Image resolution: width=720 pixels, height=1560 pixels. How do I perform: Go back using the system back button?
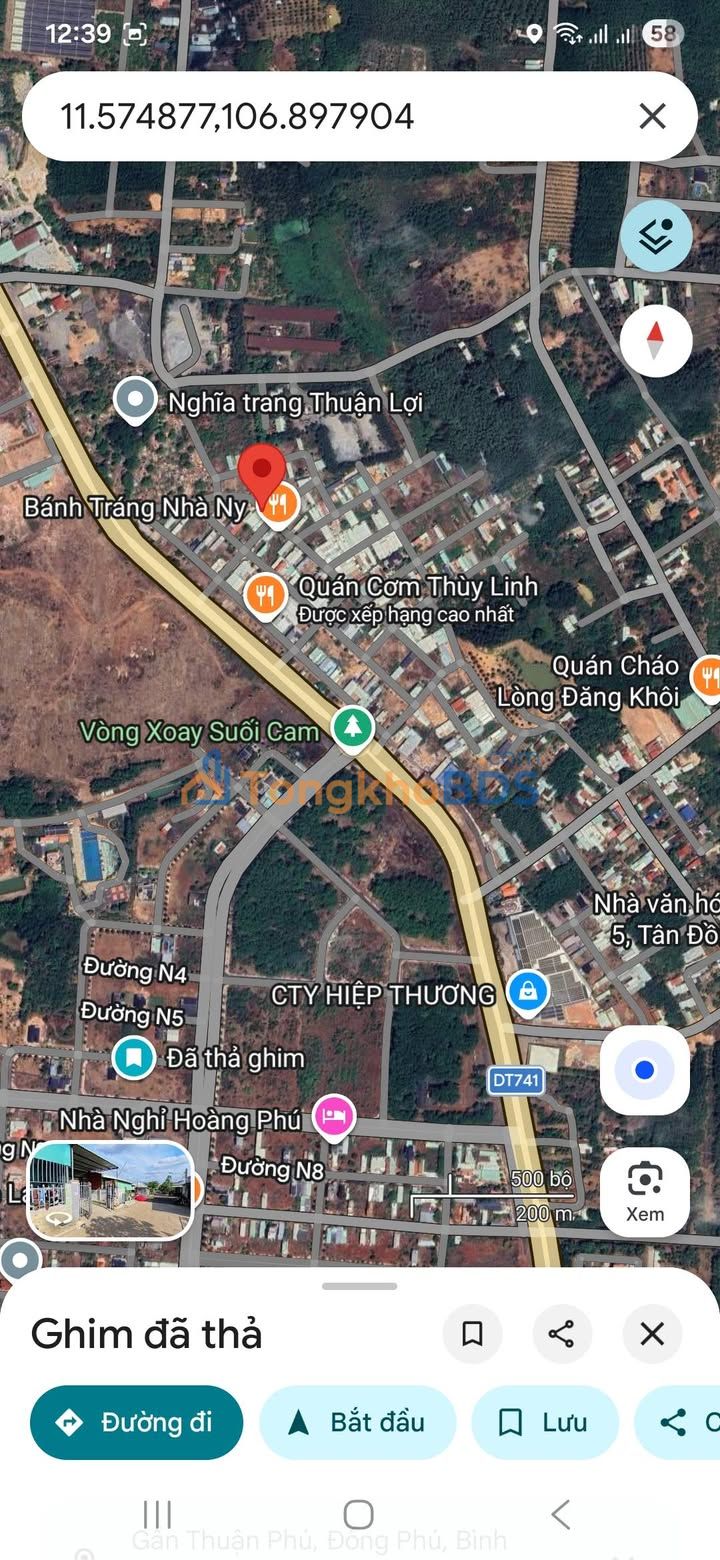[561, 1514]
